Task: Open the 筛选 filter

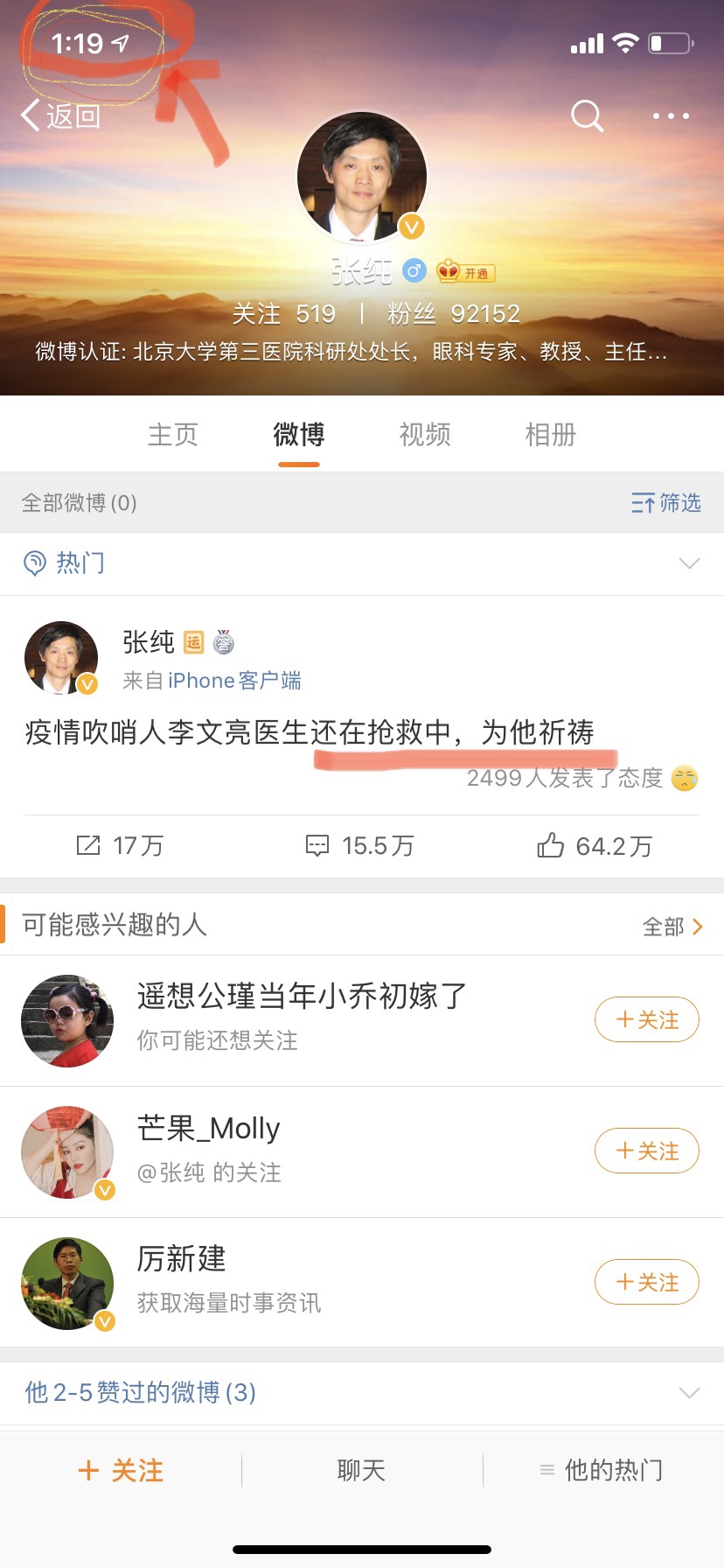Action: 666,503
